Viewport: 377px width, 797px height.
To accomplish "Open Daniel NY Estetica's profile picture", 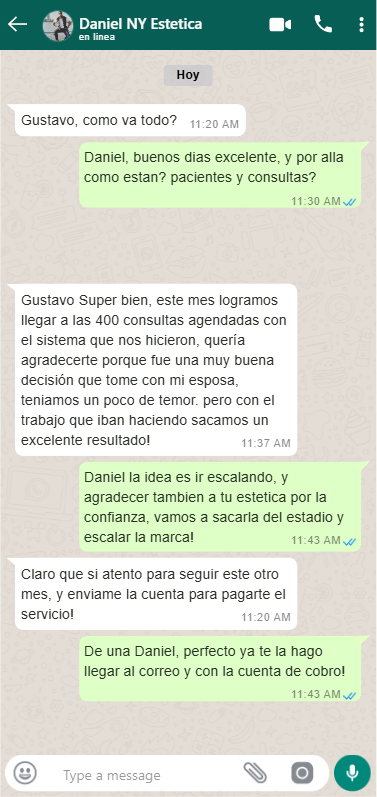I will click(x=58, y=26).
